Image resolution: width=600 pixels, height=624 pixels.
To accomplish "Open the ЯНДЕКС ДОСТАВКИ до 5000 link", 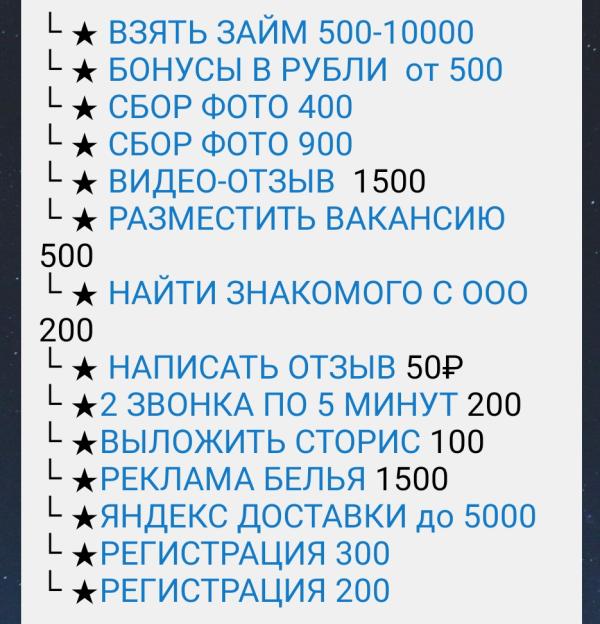I will tap(318, 516).
